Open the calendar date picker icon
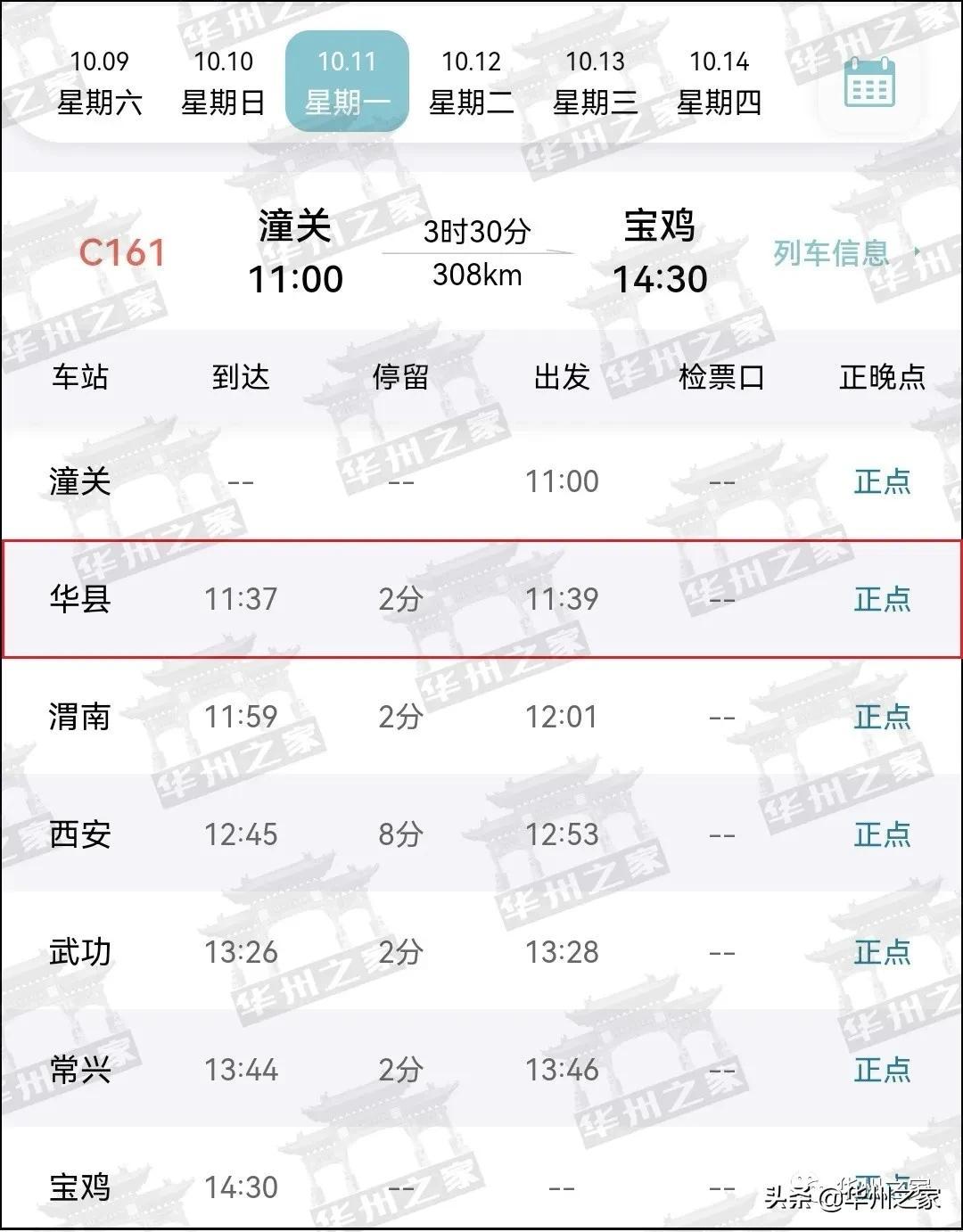This screenshot has width=963, height=1232. 868,82
